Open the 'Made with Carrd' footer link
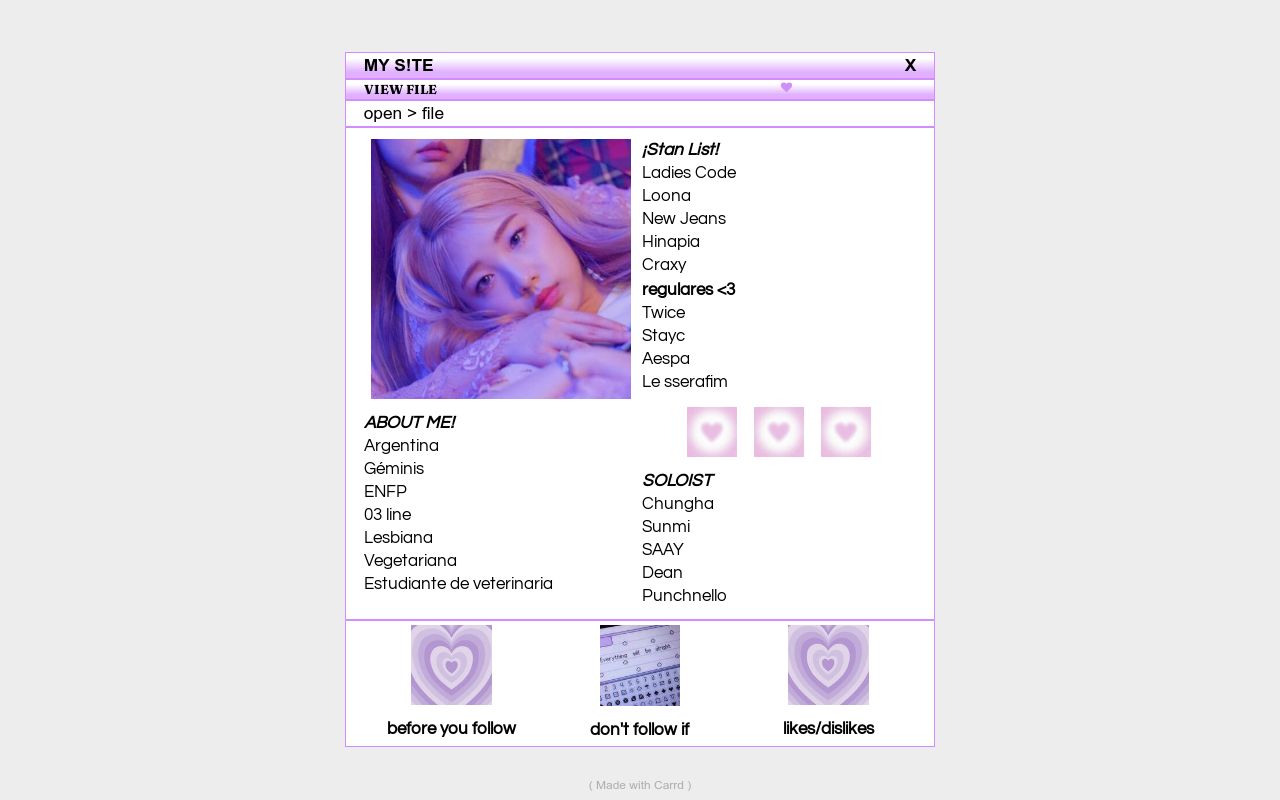The image size is (1280, 800). coord(640,785)
